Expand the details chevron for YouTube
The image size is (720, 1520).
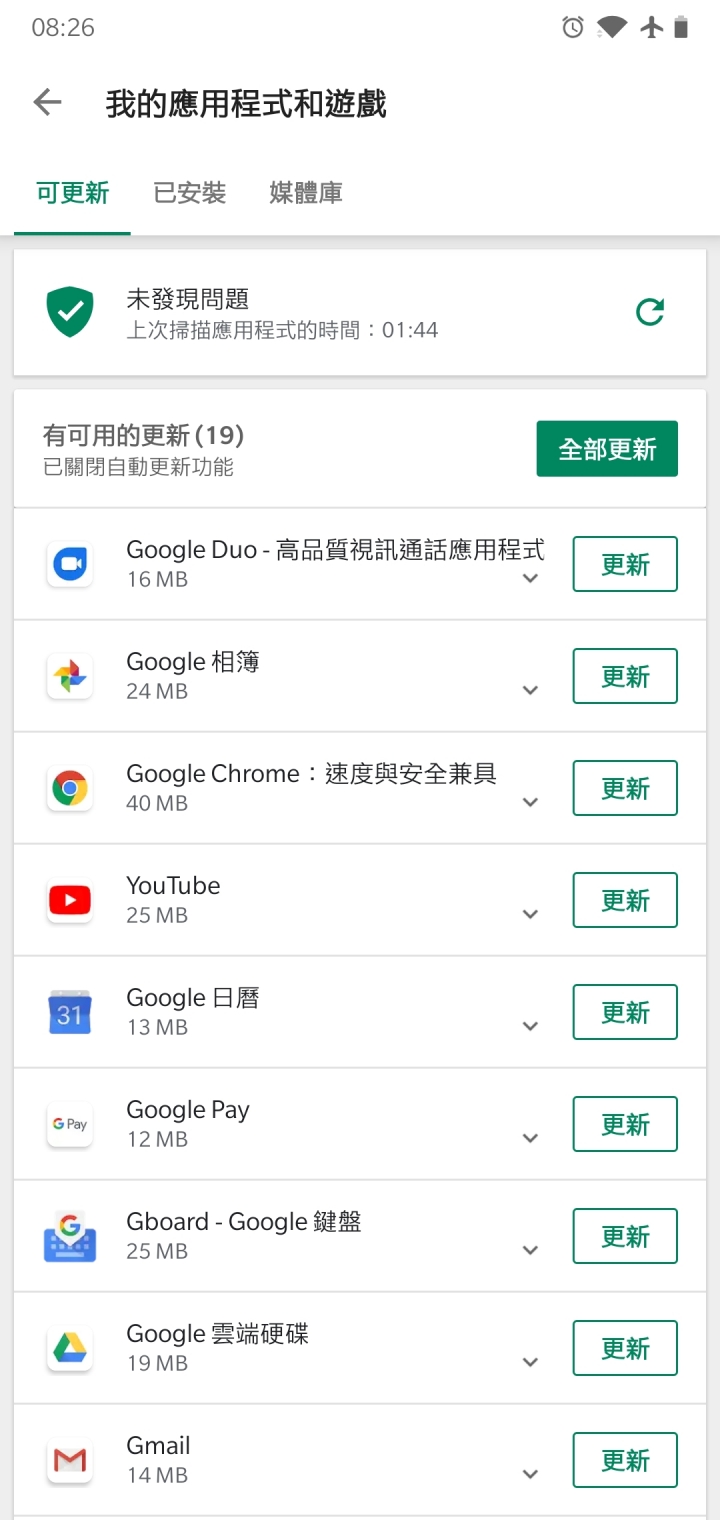531,914
